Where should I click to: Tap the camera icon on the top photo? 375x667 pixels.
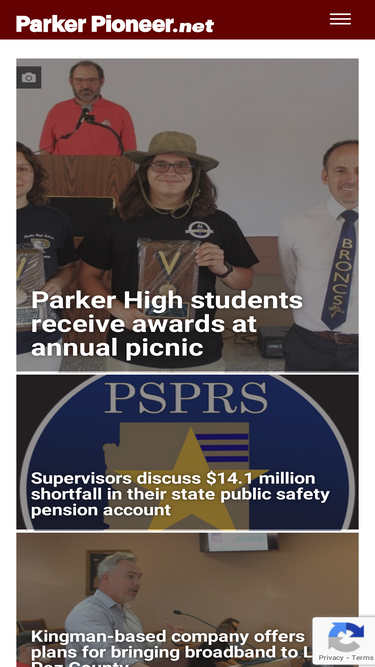point(29,77)
